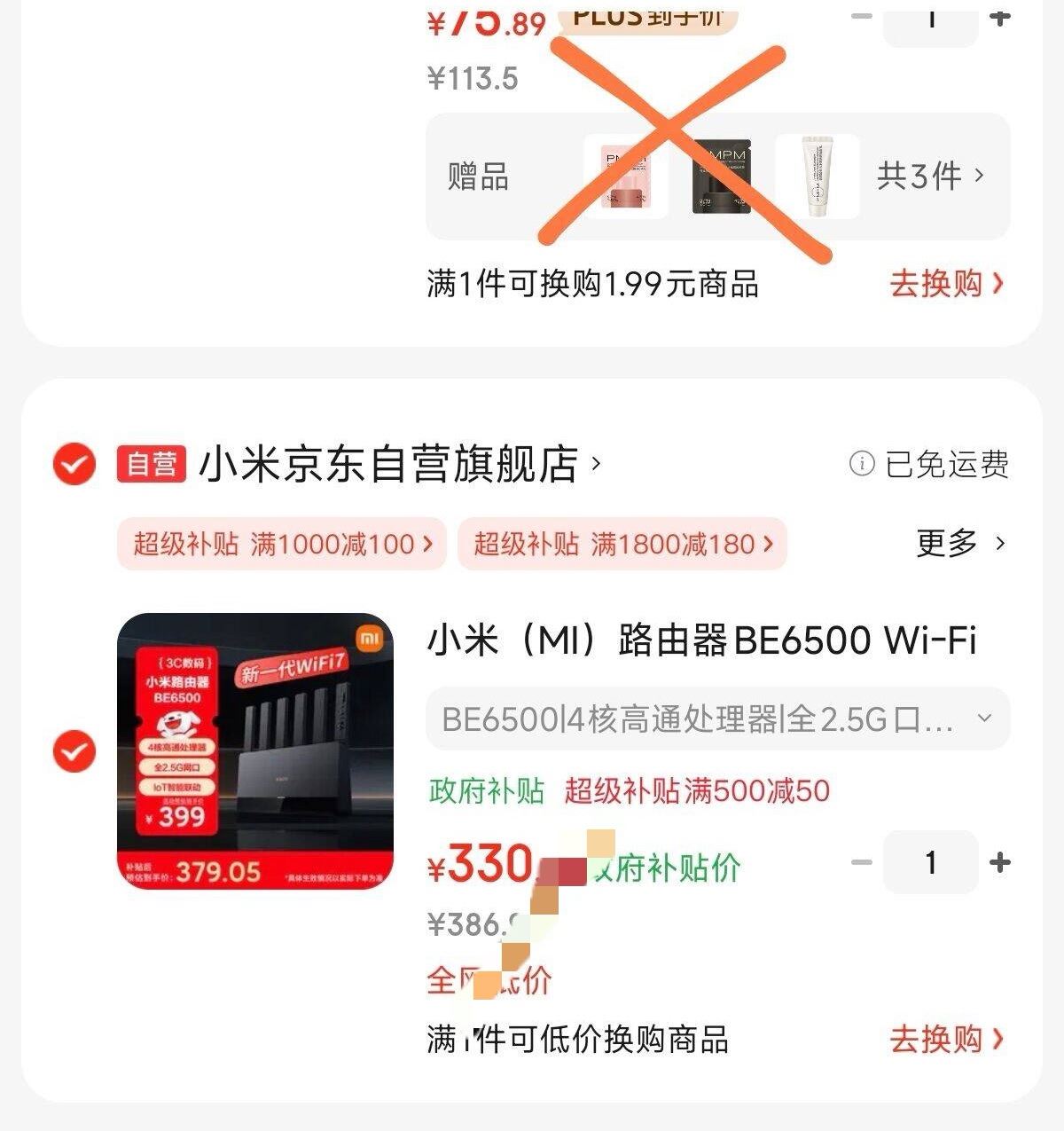Open the 已免运费 shipping info icon

(x=861, y=464)
